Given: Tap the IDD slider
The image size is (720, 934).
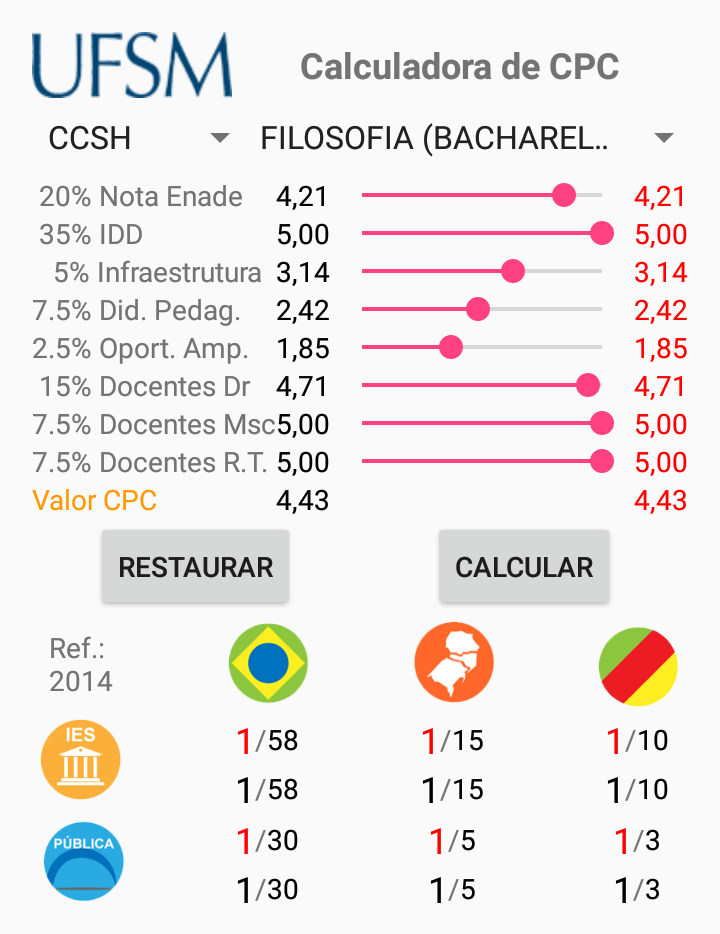Looking at the screenshot, I should pyautogui.click(x=601, y=234).
